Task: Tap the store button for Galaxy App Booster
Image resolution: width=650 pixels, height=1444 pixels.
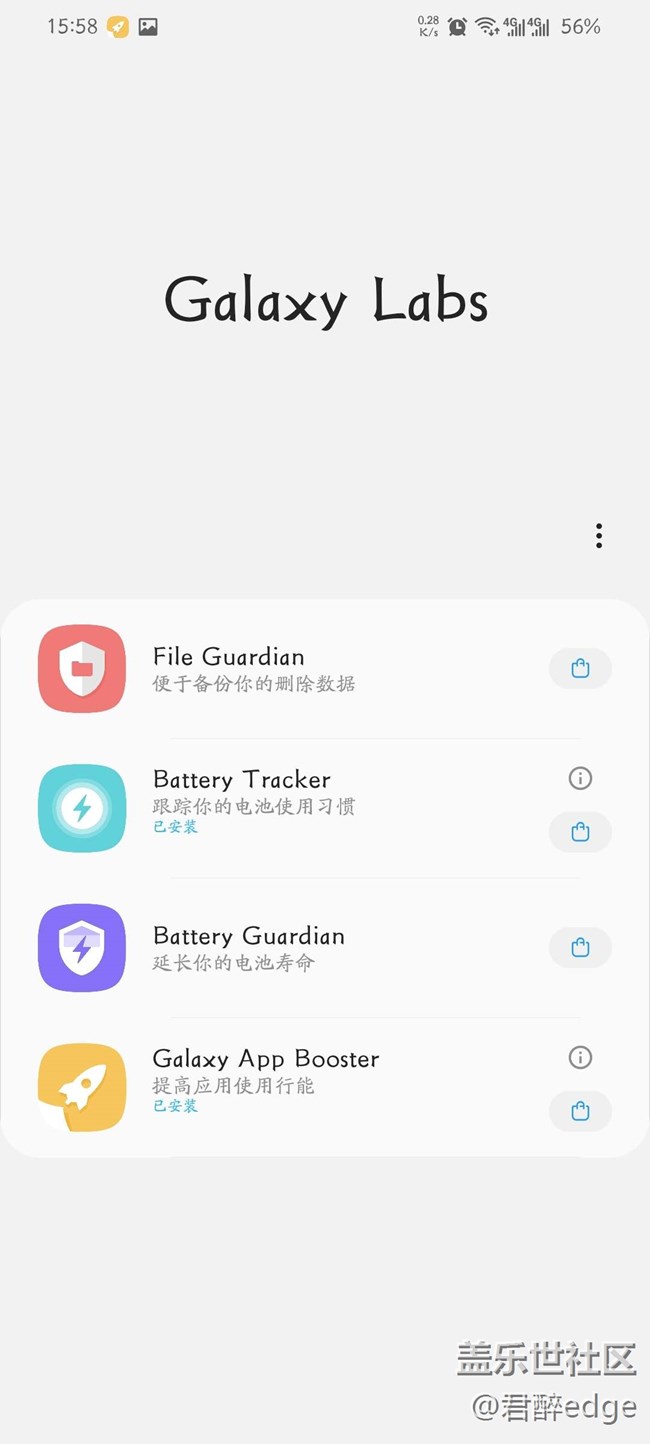Action: [x=580, y=1111]
